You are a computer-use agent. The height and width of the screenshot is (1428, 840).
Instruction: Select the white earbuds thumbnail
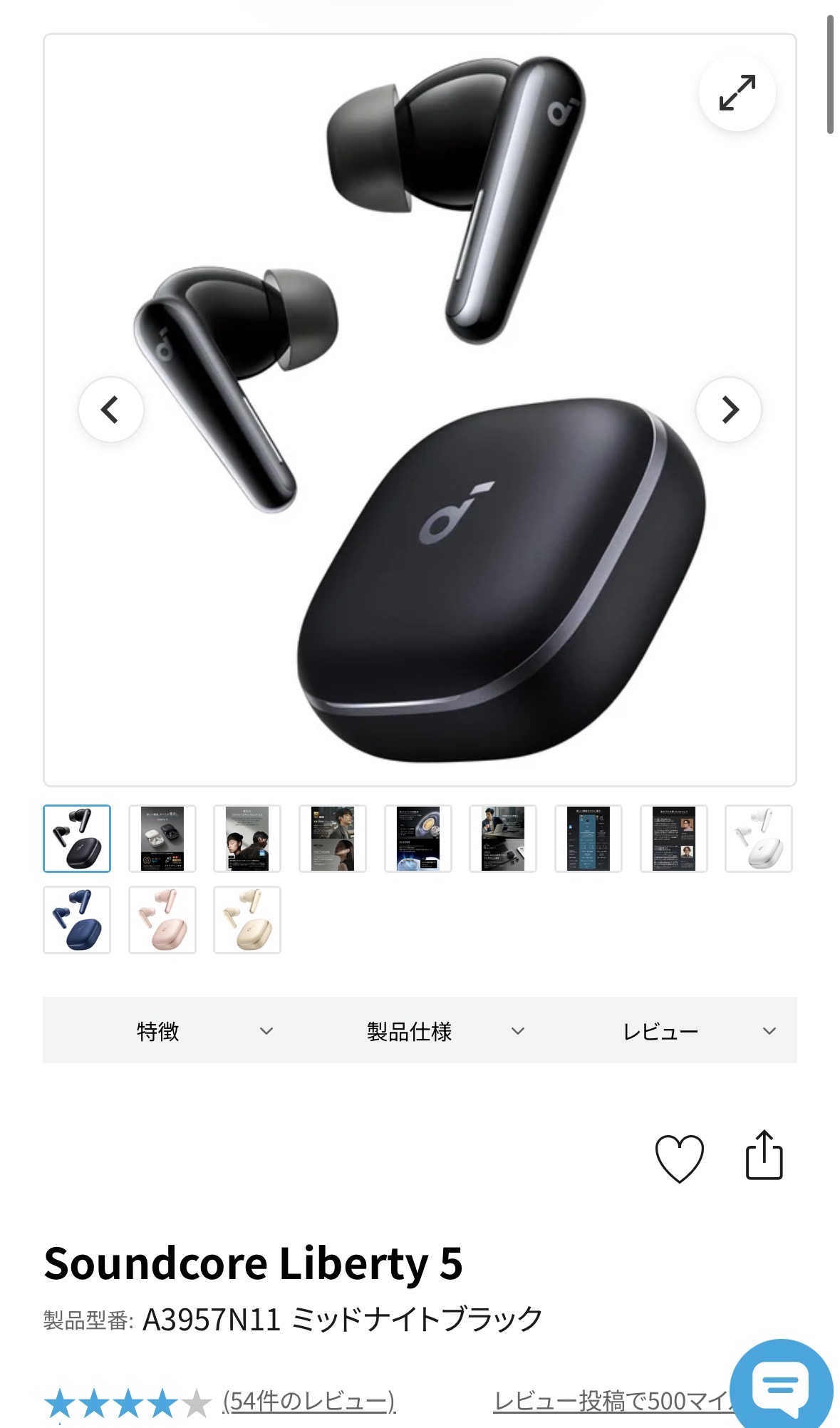pos(758,839)
